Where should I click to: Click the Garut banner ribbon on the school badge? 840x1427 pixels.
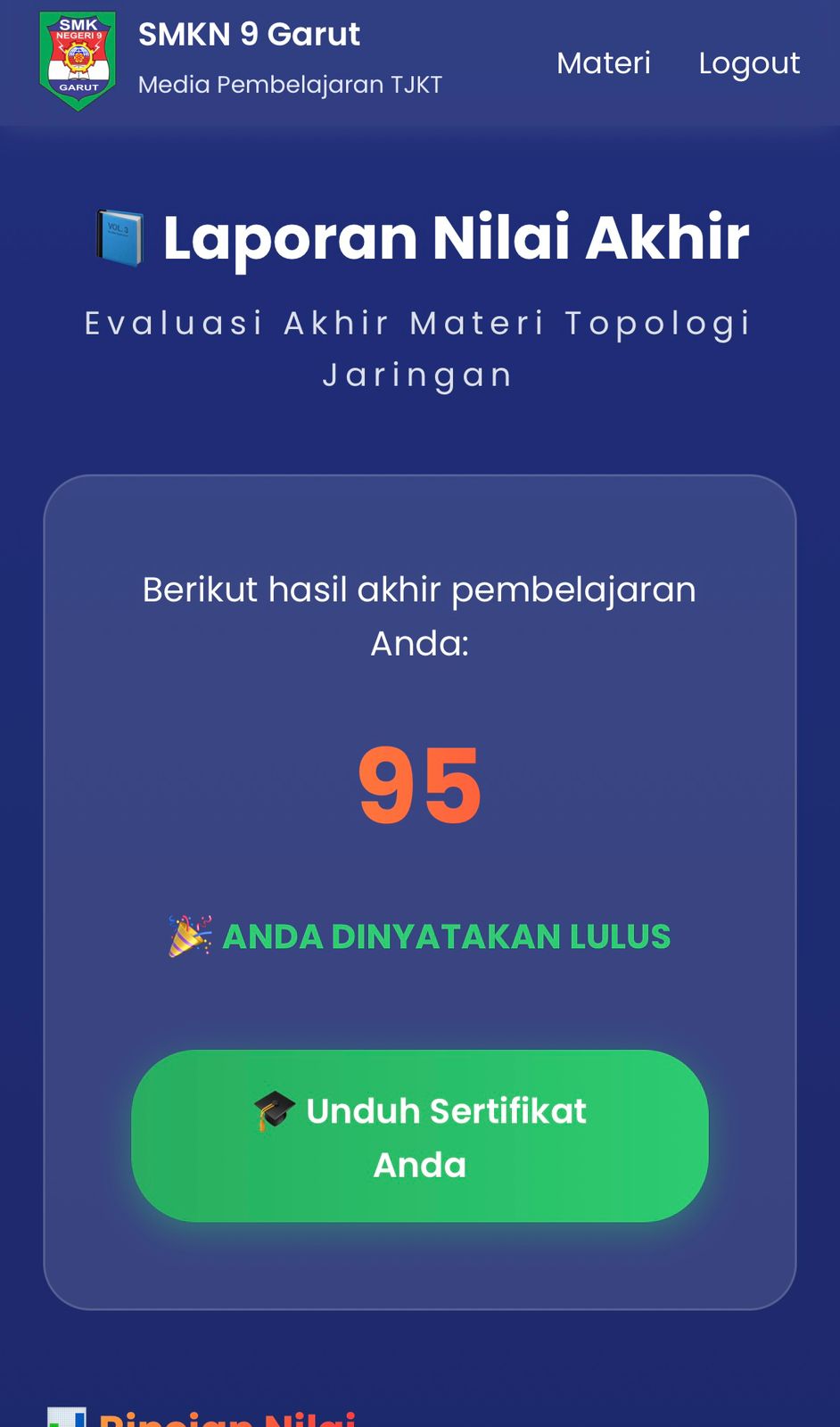pos(78,89)
